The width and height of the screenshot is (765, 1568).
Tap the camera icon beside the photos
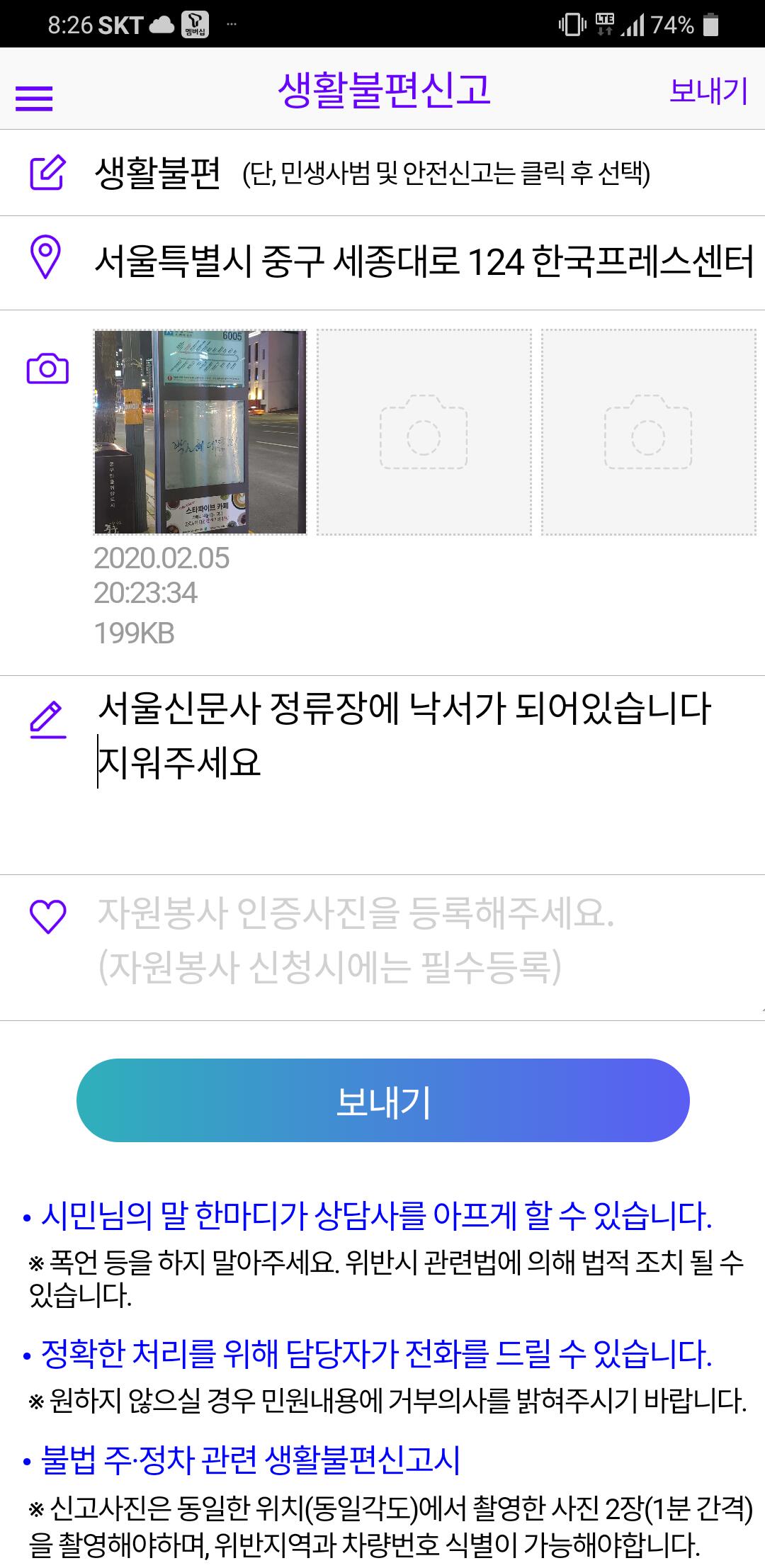click(47, 368)
